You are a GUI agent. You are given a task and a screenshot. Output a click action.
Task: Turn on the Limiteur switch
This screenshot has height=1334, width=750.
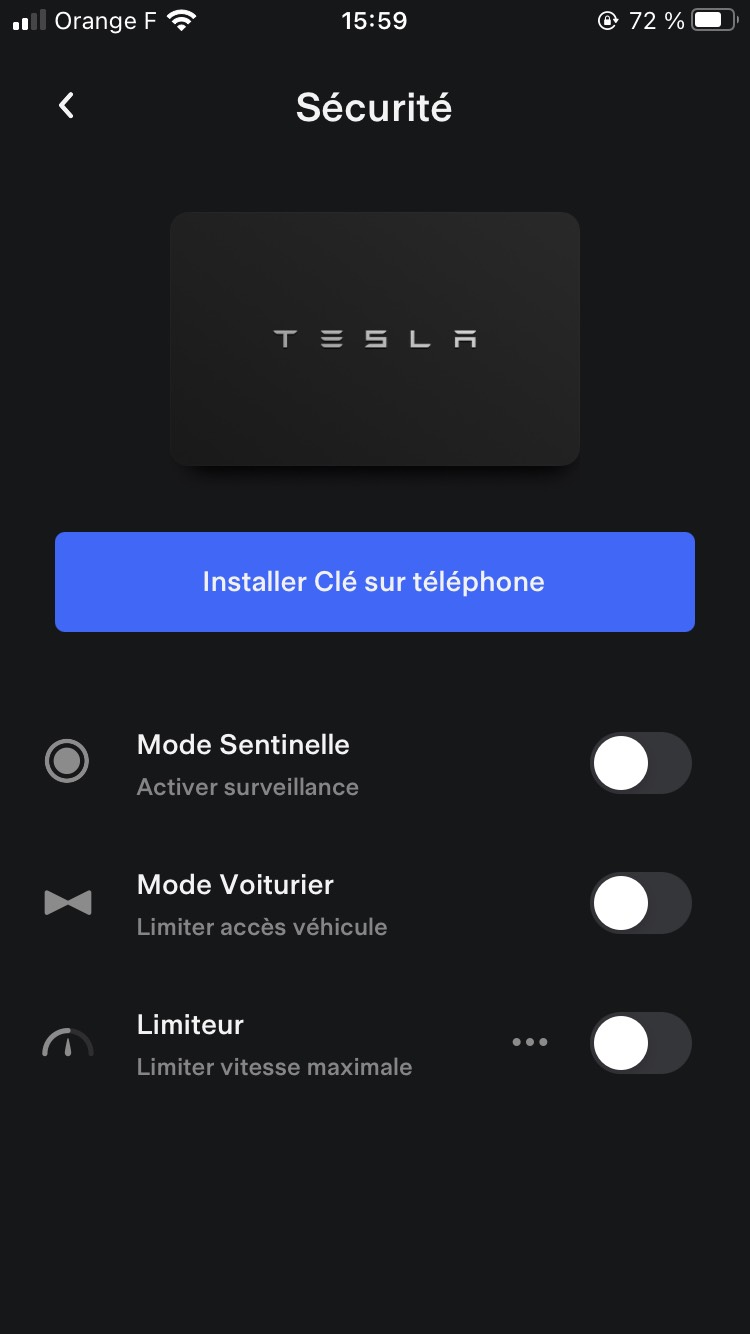pyautogui.click(x=641, y=1042)
